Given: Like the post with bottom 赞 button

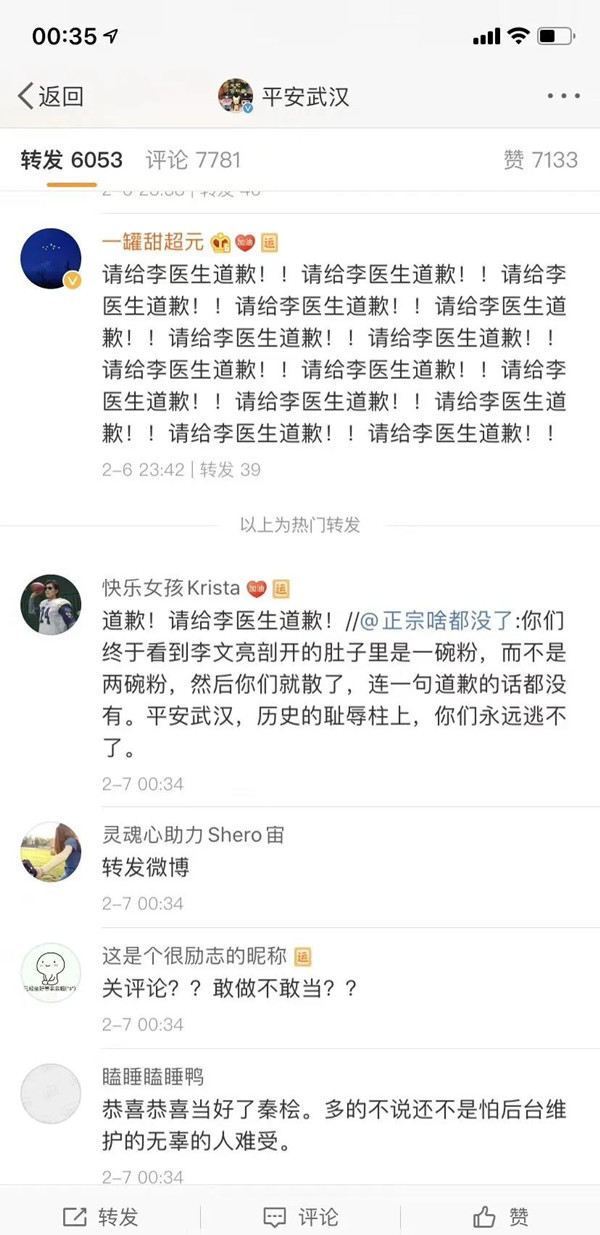Looking at the screenshot, I should click(500, 1216).
